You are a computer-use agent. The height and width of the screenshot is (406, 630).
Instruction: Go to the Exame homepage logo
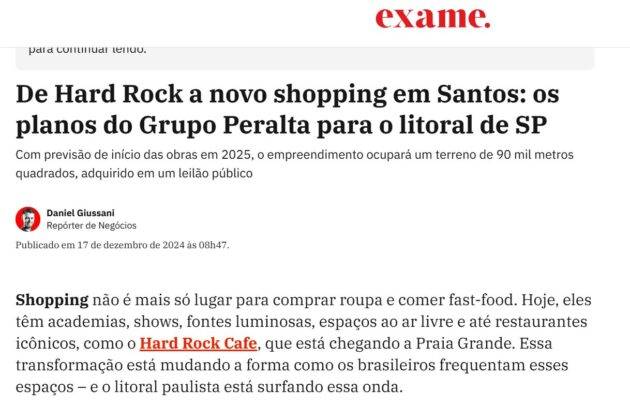(x=432, y=17)
